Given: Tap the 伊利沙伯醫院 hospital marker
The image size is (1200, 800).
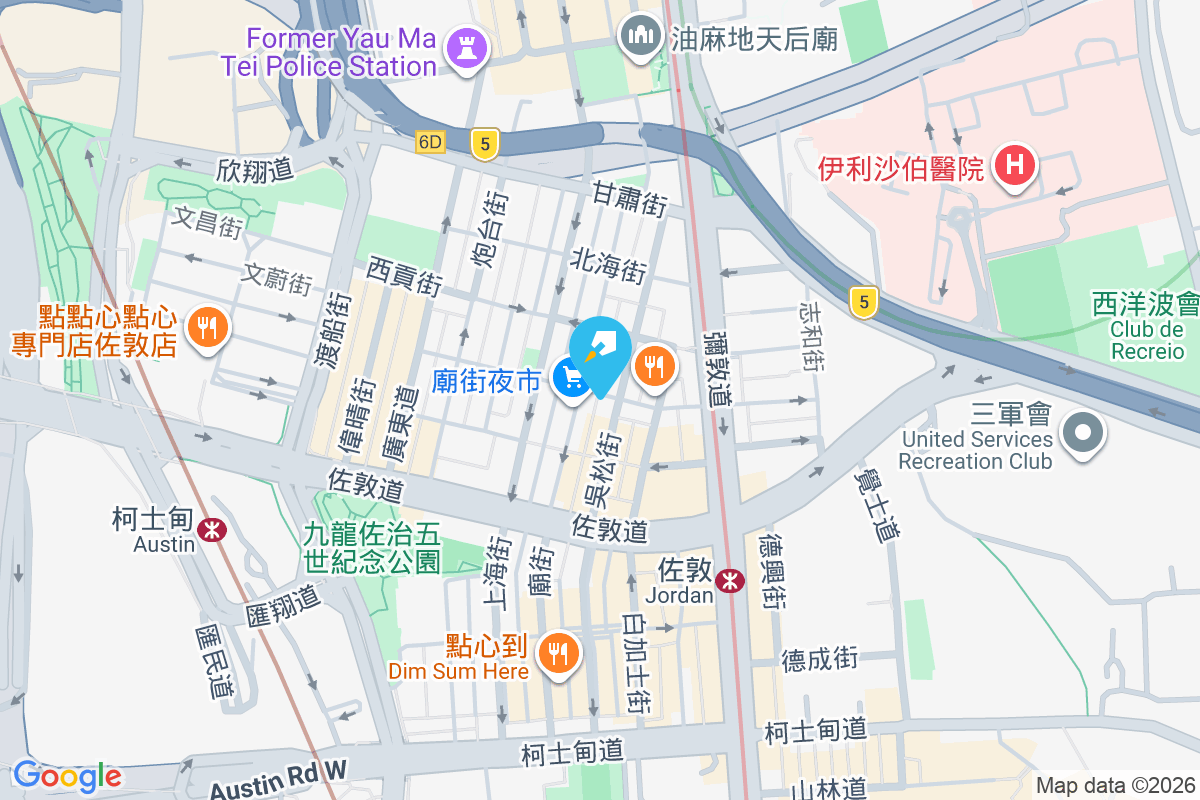Looking at the screenshot, I should 1015,164.
